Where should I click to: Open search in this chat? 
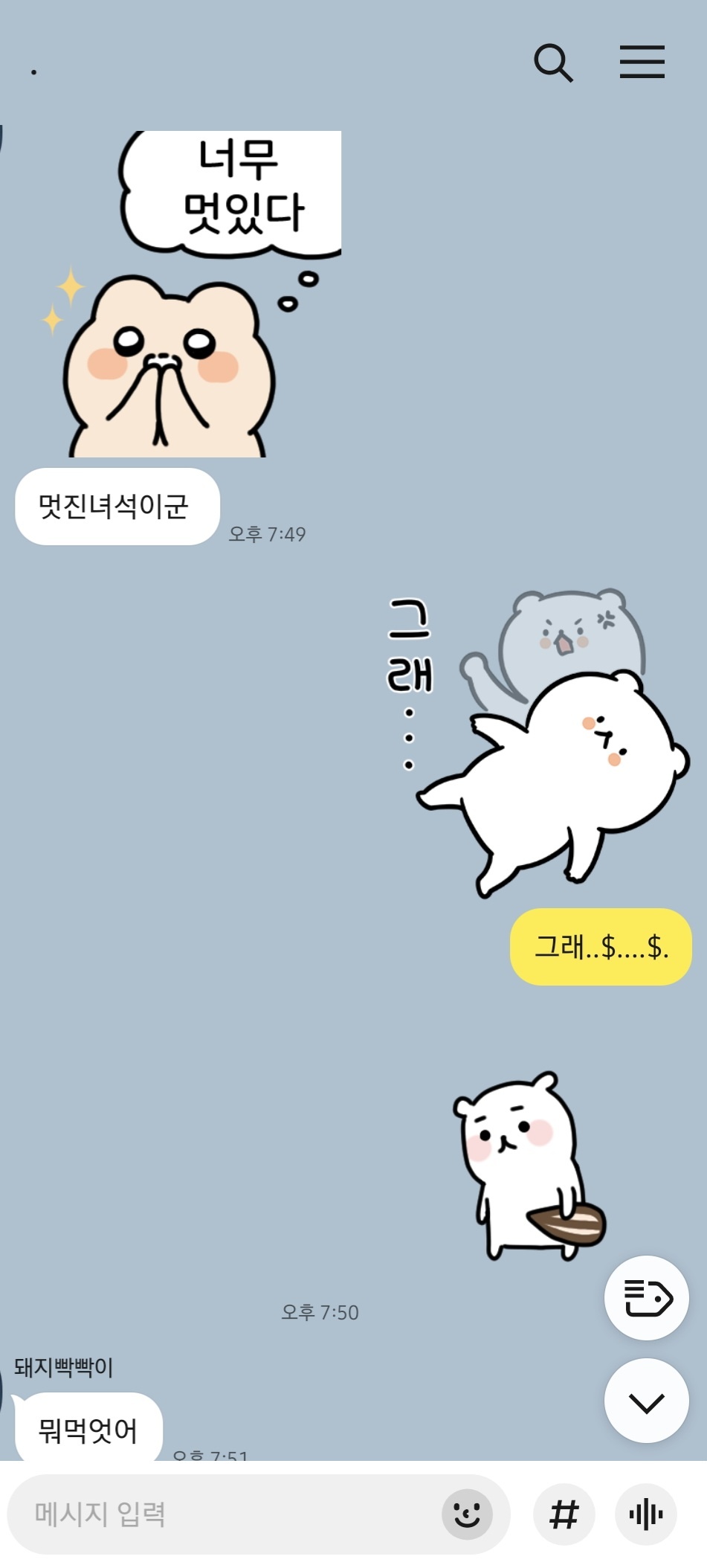[553, 63]
